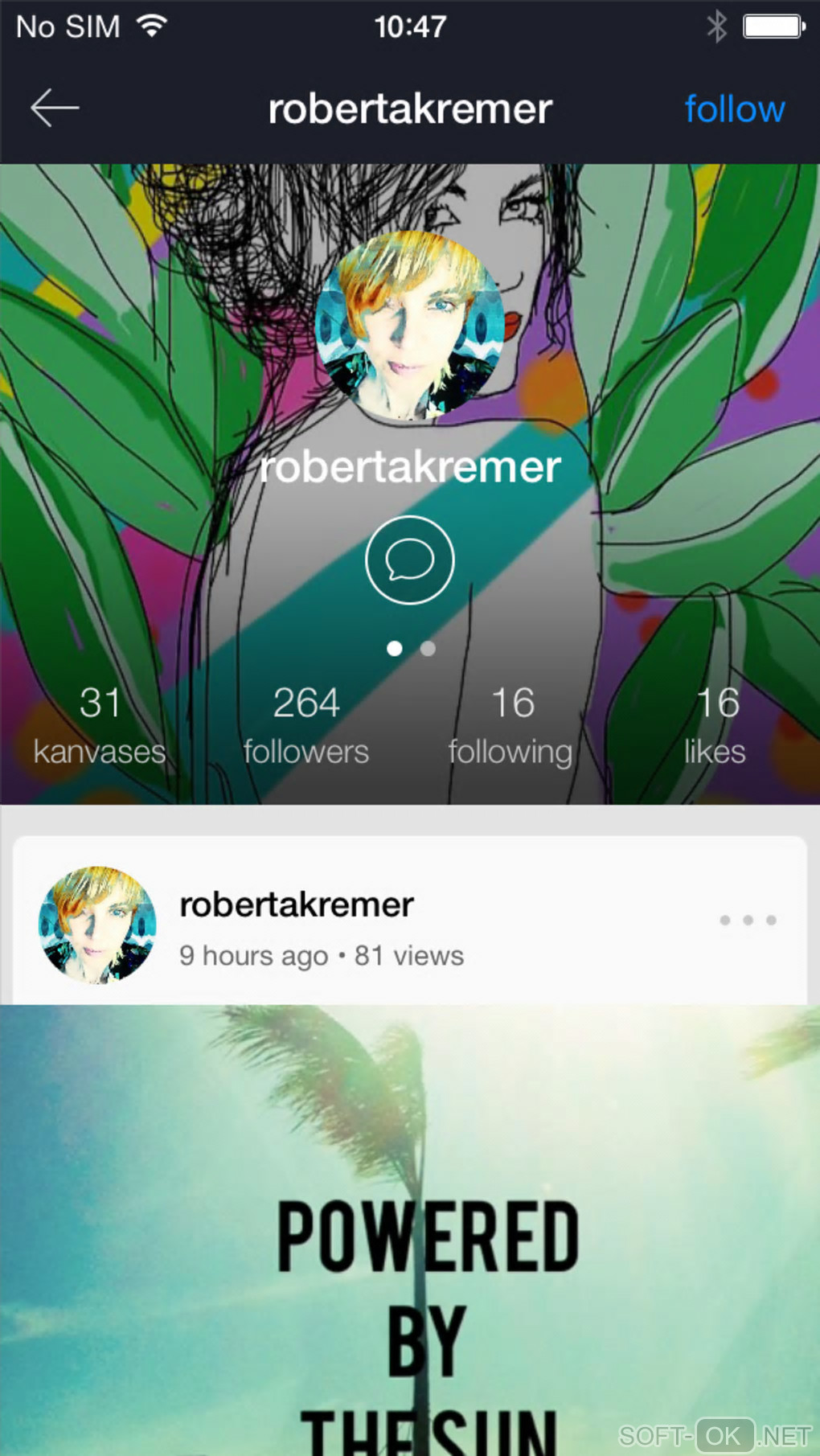The height and width of the screenshot is (1456, 820).
Task: Tap the avatar on the 9 hours ago post
Action: click(x=97, y=925)
